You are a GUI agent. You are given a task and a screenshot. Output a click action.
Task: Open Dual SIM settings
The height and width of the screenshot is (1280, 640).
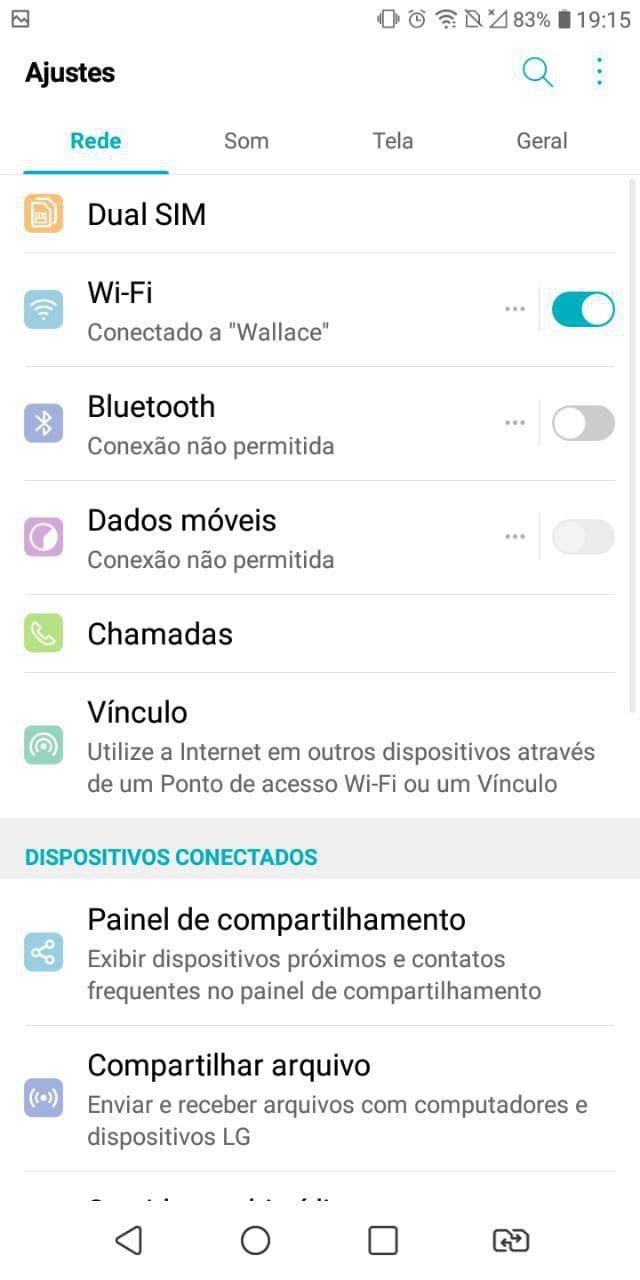(x=320, y=214)
